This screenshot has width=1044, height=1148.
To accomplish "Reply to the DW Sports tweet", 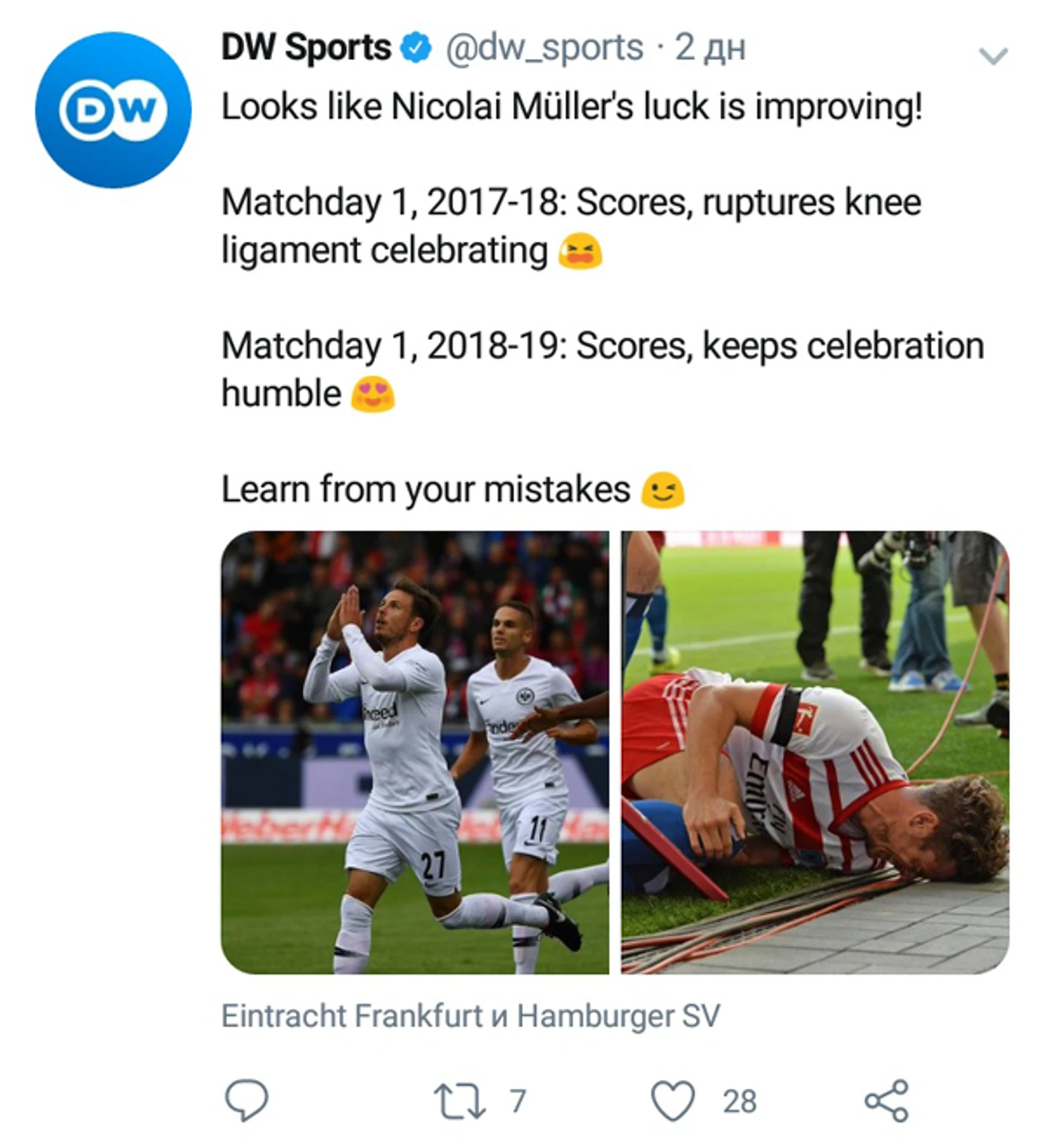I will [247, 1099].
